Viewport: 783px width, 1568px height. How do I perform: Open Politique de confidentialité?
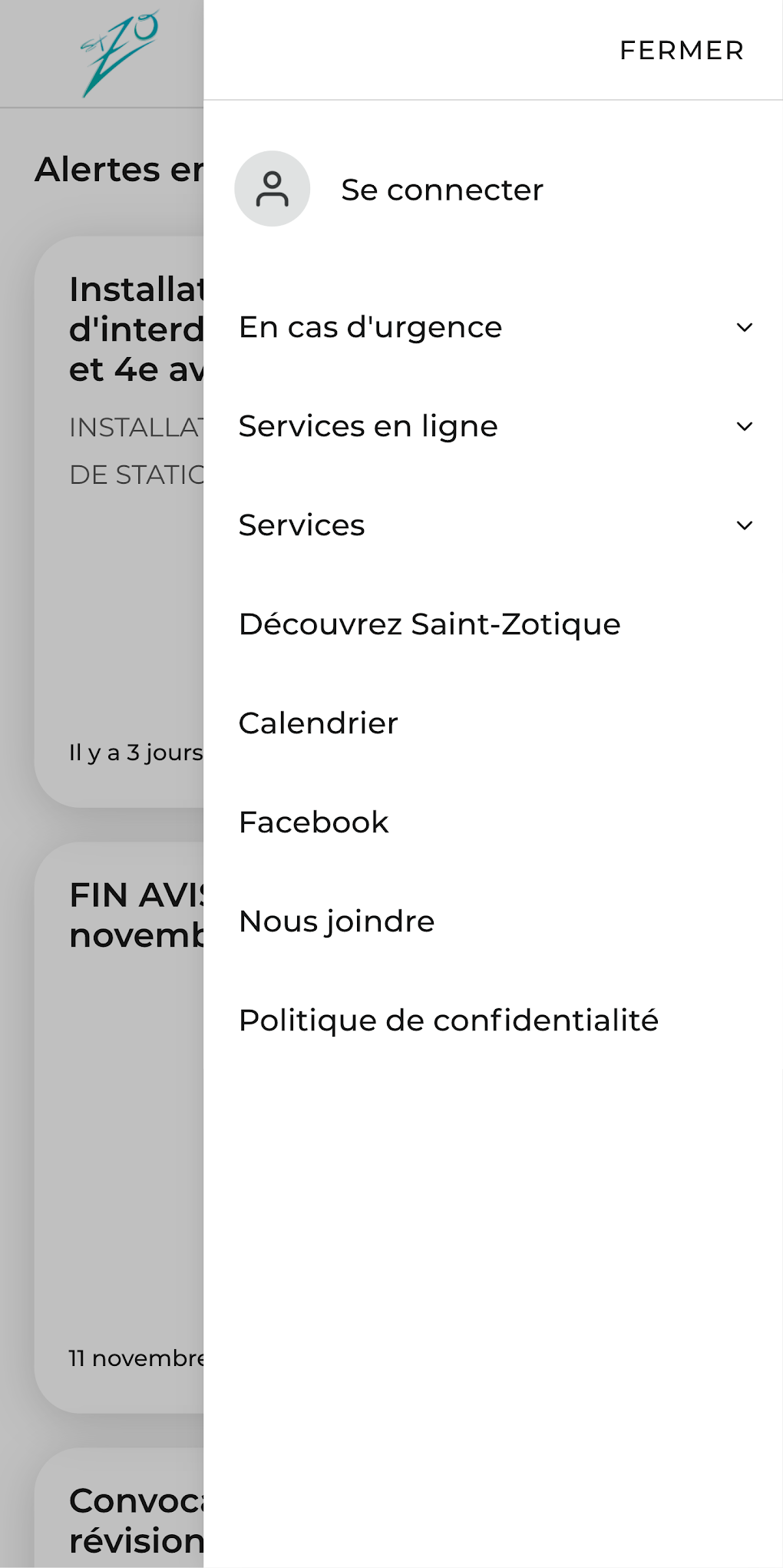(x=448, y=1021)
